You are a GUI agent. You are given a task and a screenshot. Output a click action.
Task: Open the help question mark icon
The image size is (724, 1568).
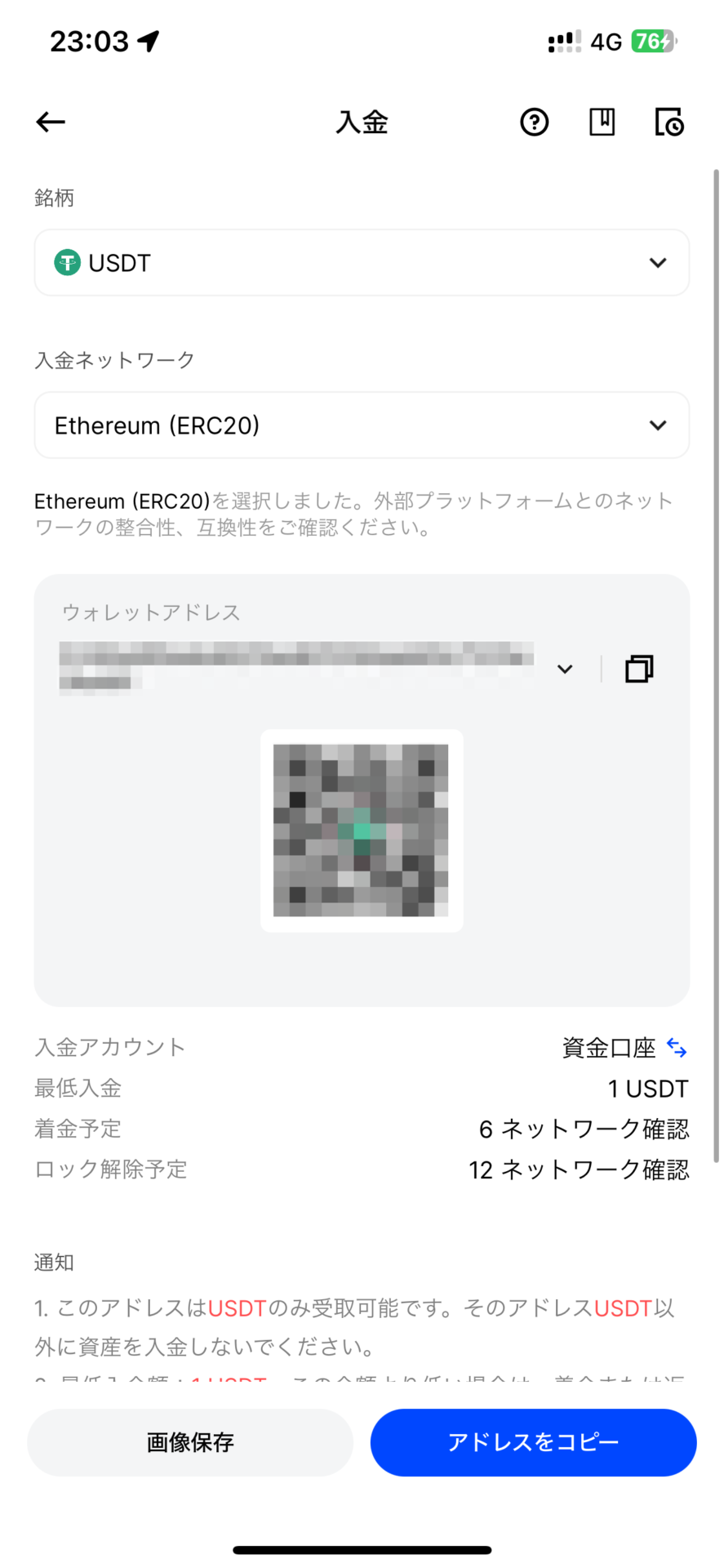click(x=535, y=122)
